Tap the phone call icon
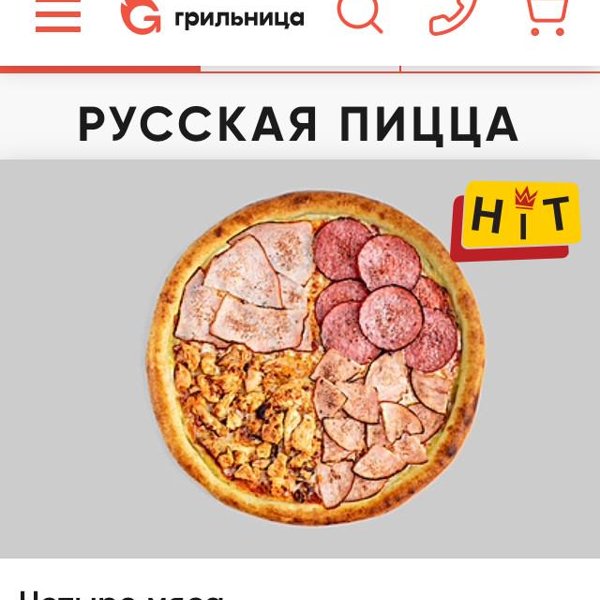This screenshot has width=600, height=600. pyautogui.click(x=453, y=14)
